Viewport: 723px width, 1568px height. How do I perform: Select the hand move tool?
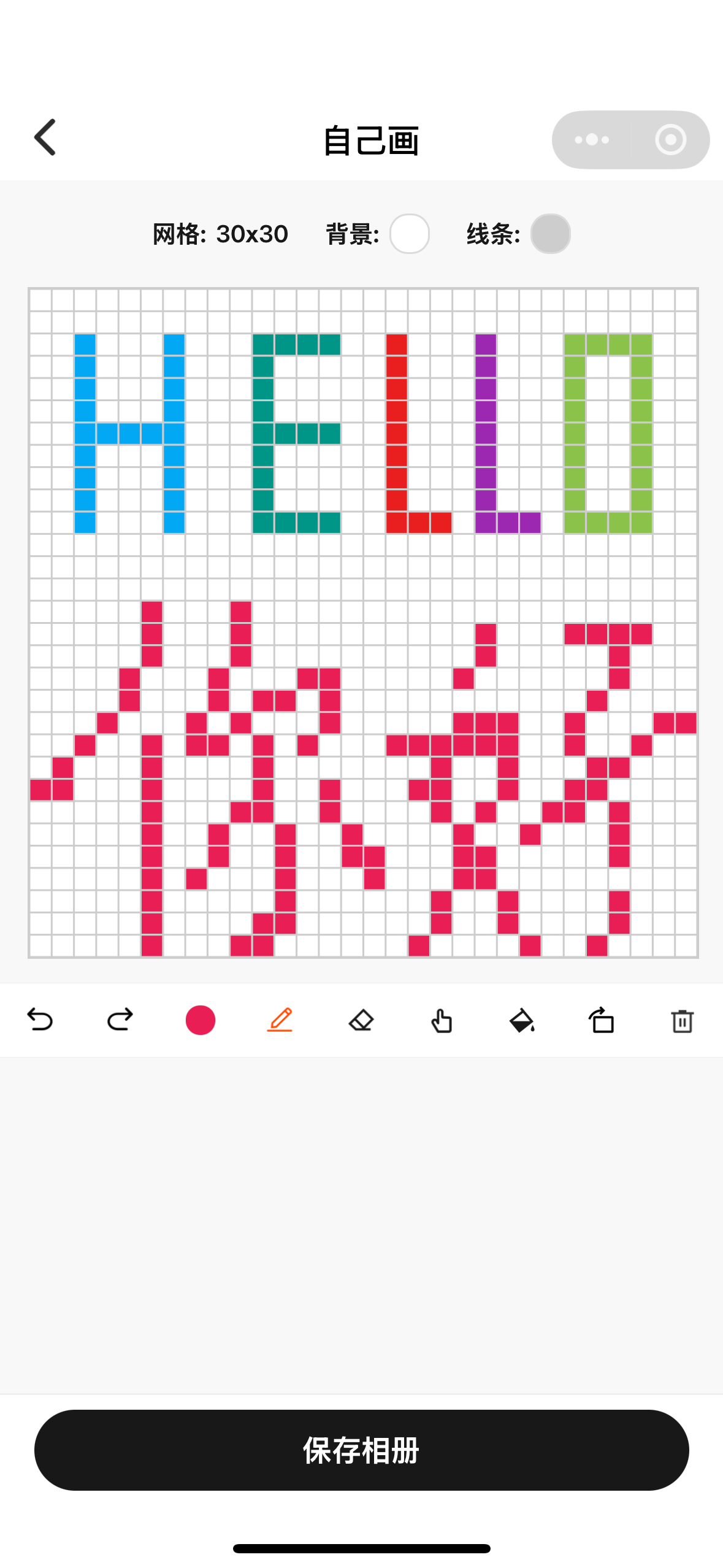pyautogui.click(x=441, y=1021)
